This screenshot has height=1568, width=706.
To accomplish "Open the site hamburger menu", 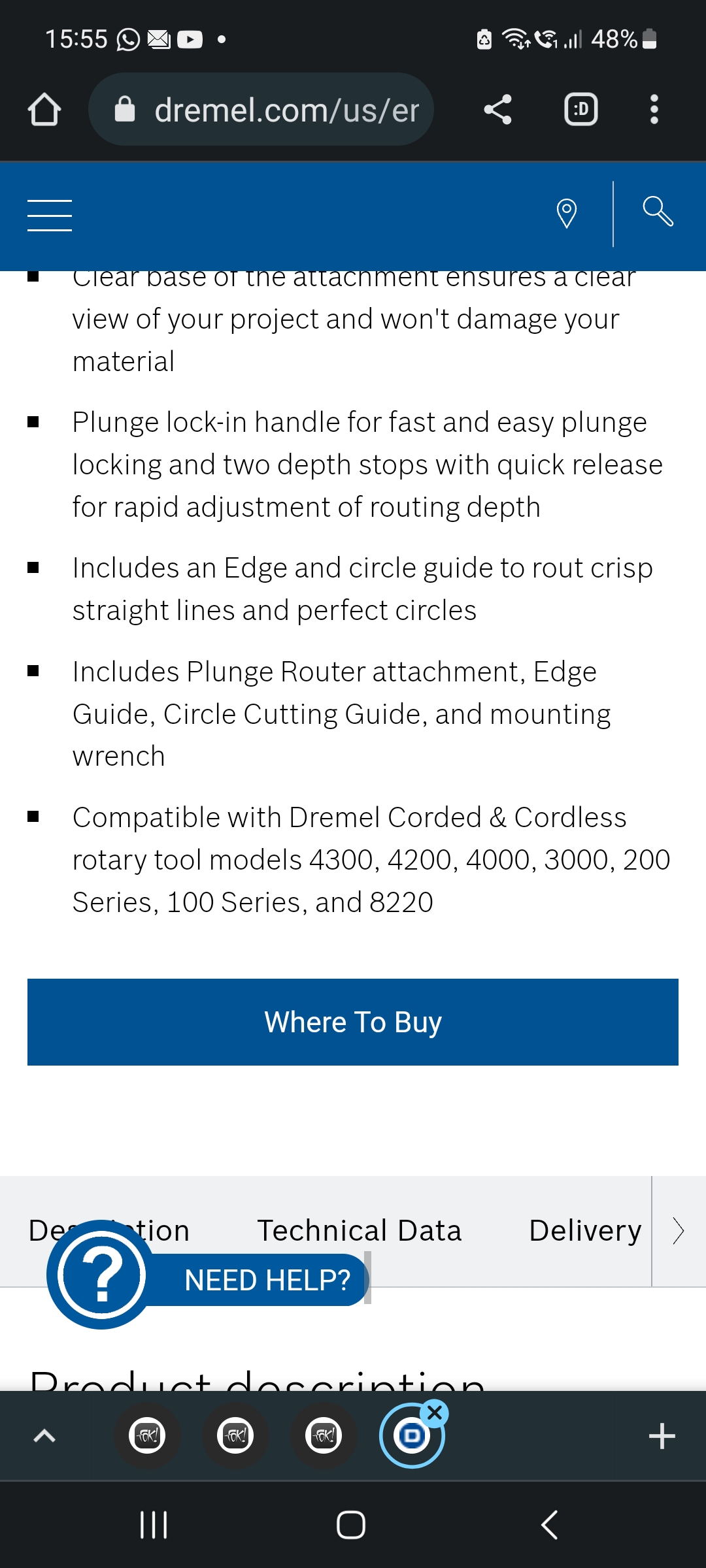I will click(50, 216).
